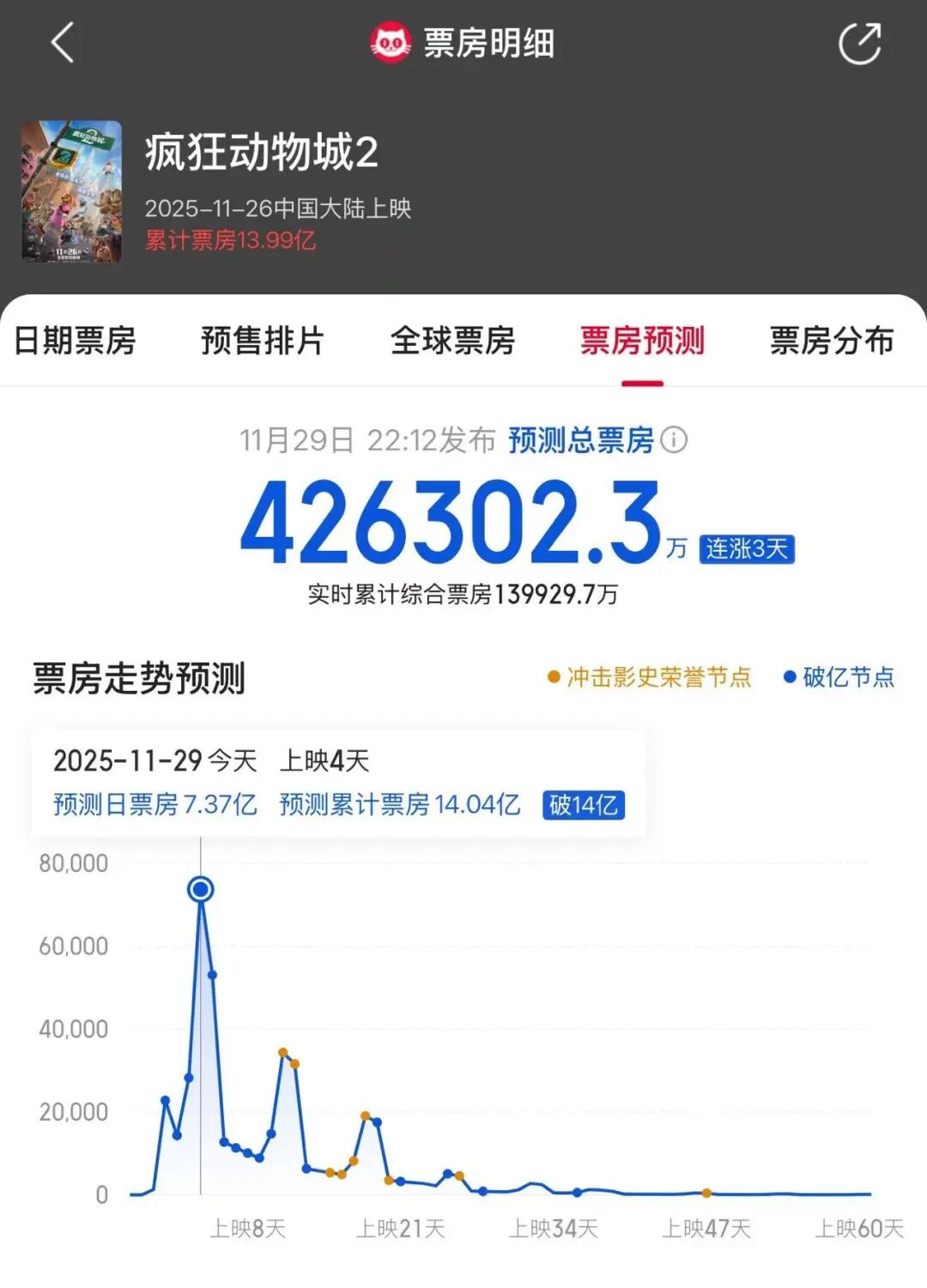The image size is (927, 1288).
Task: Go back with the top-left arrow
Action: [63, 42]
